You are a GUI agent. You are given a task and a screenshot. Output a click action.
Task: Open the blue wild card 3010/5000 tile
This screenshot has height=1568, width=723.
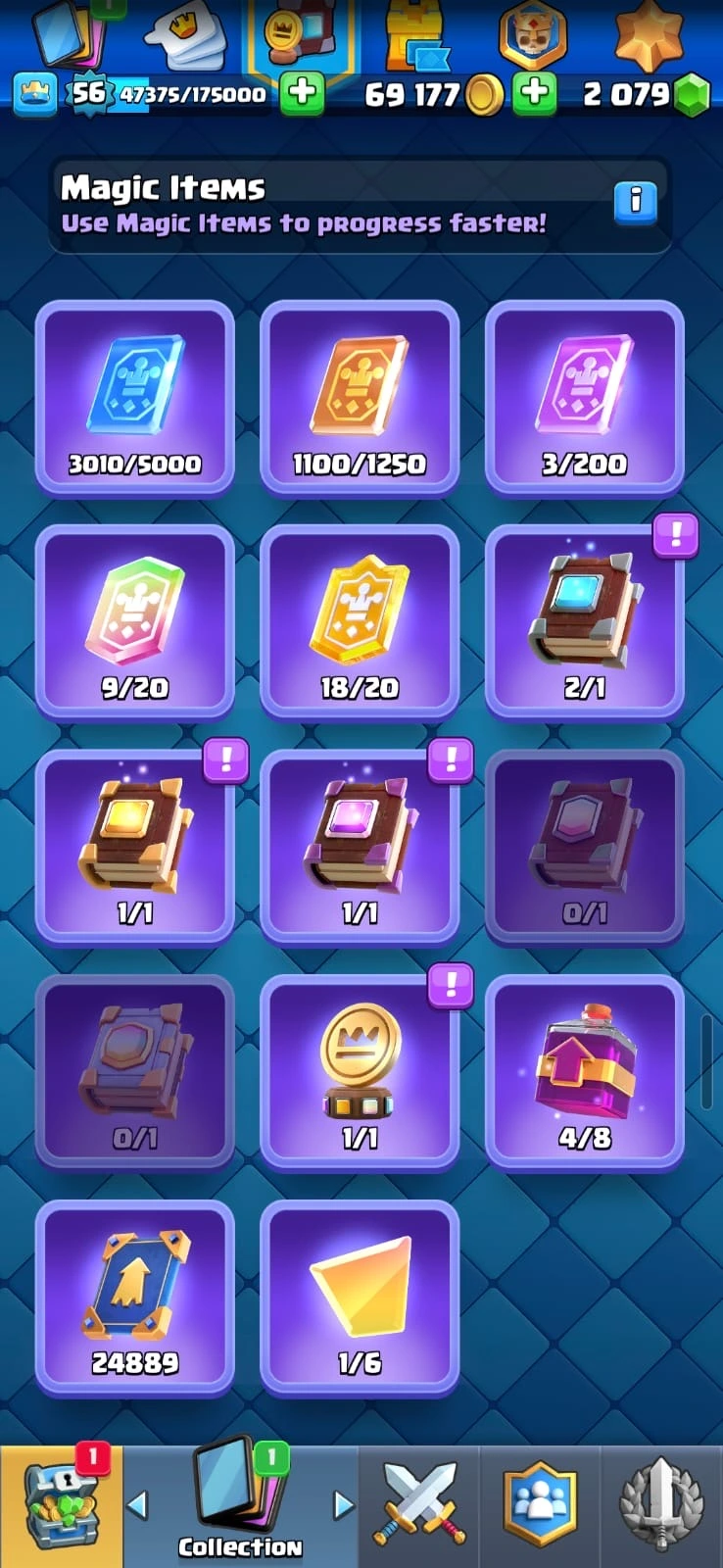click(135, 397)
